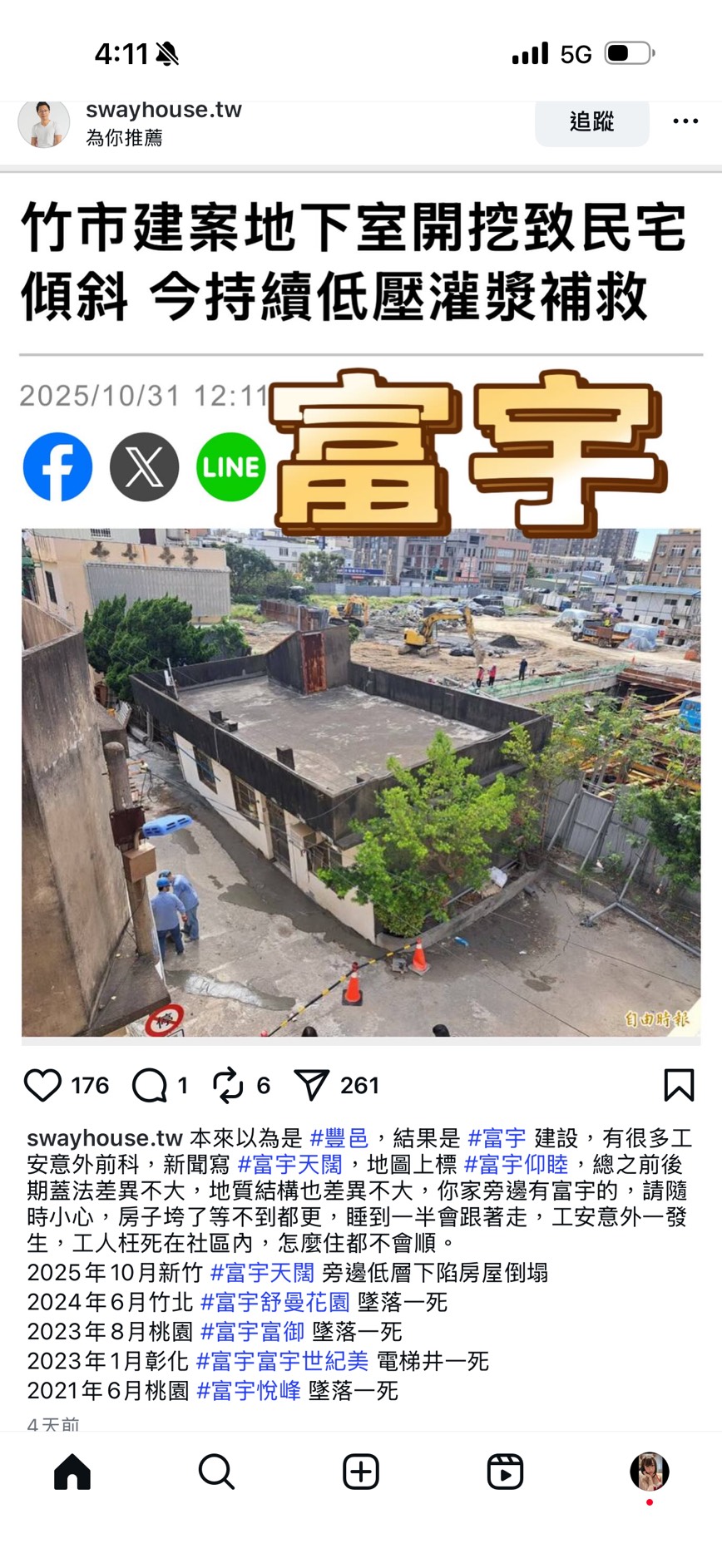Open the #富宇悅峰 hashtag
This screenshot has width=722, height=1568.
(x=249, y=1391)
